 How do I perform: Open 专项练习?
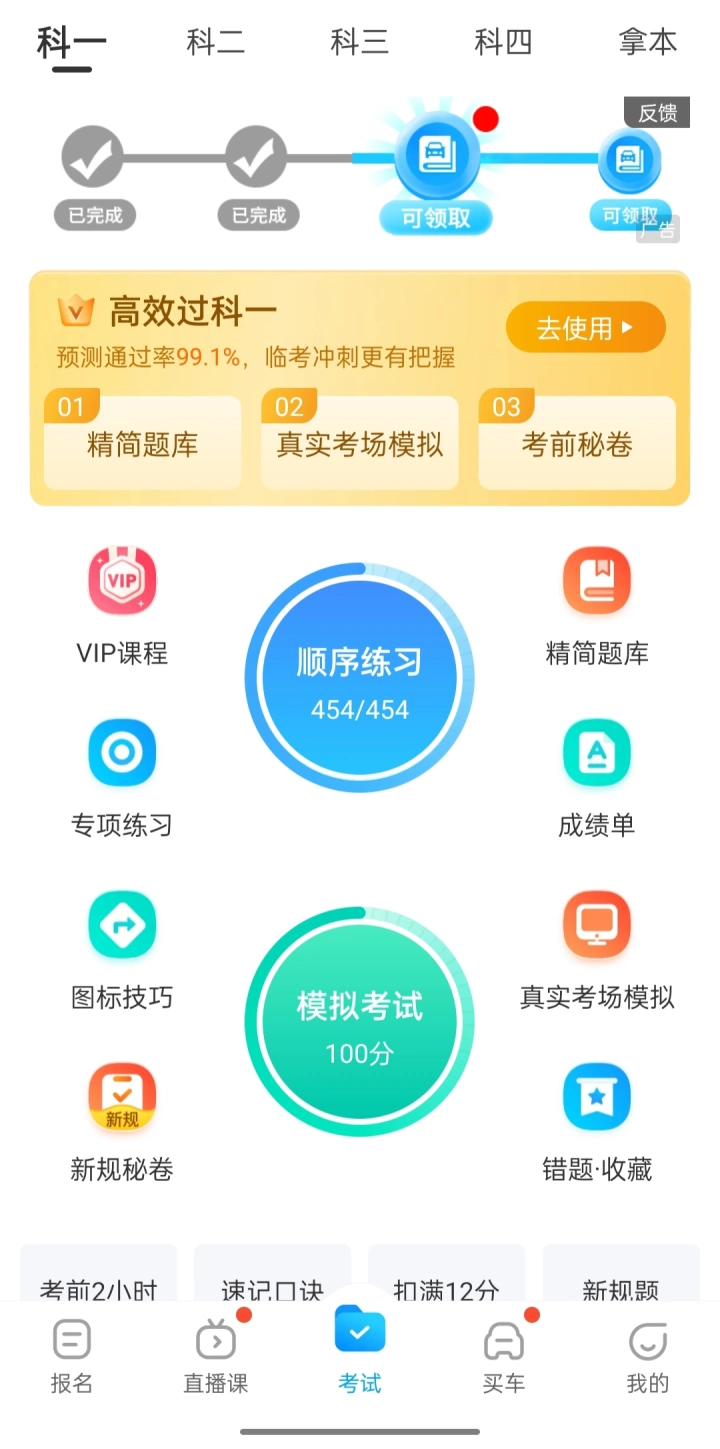[x=122, y=779]
